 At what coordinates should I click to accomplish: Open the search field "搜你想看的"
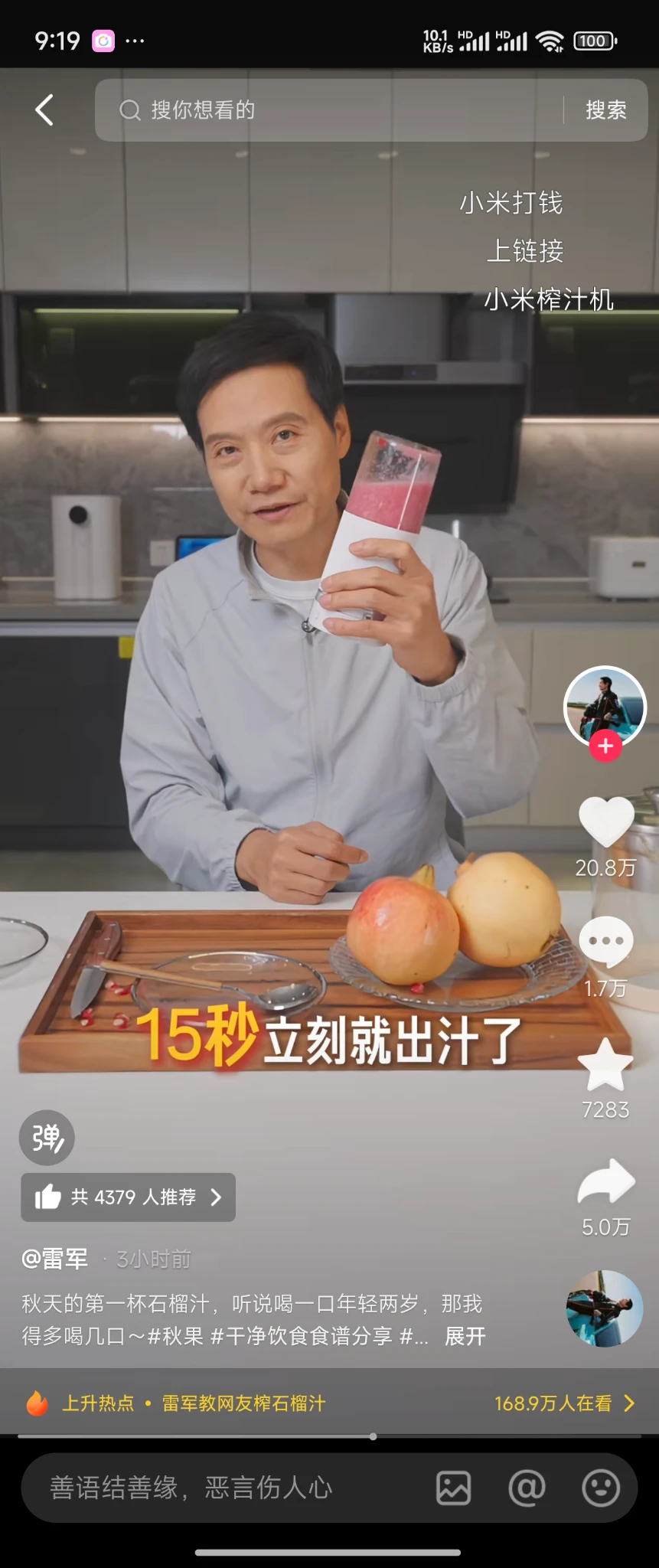coord(329,110)
